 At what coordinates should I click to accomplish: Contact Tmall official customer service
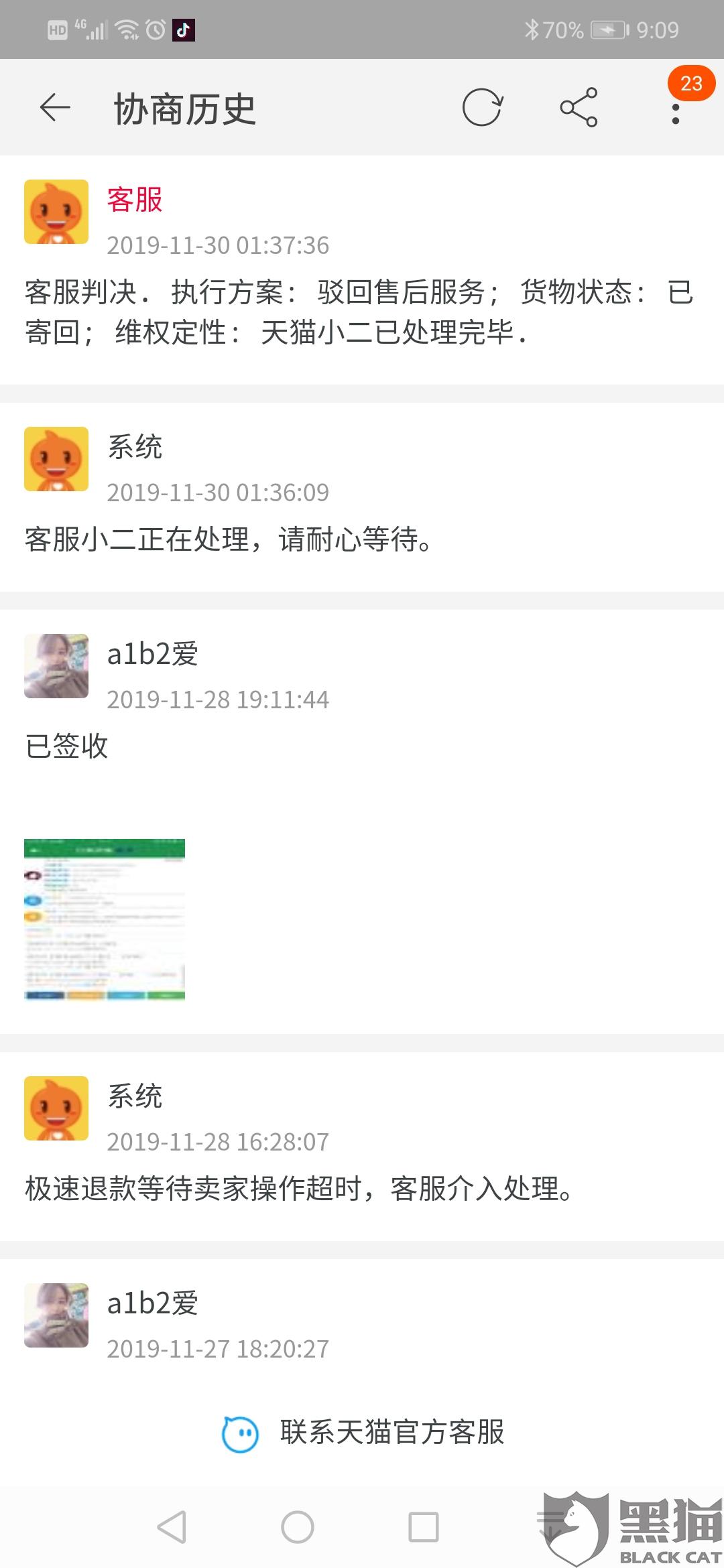point(362,1433)
